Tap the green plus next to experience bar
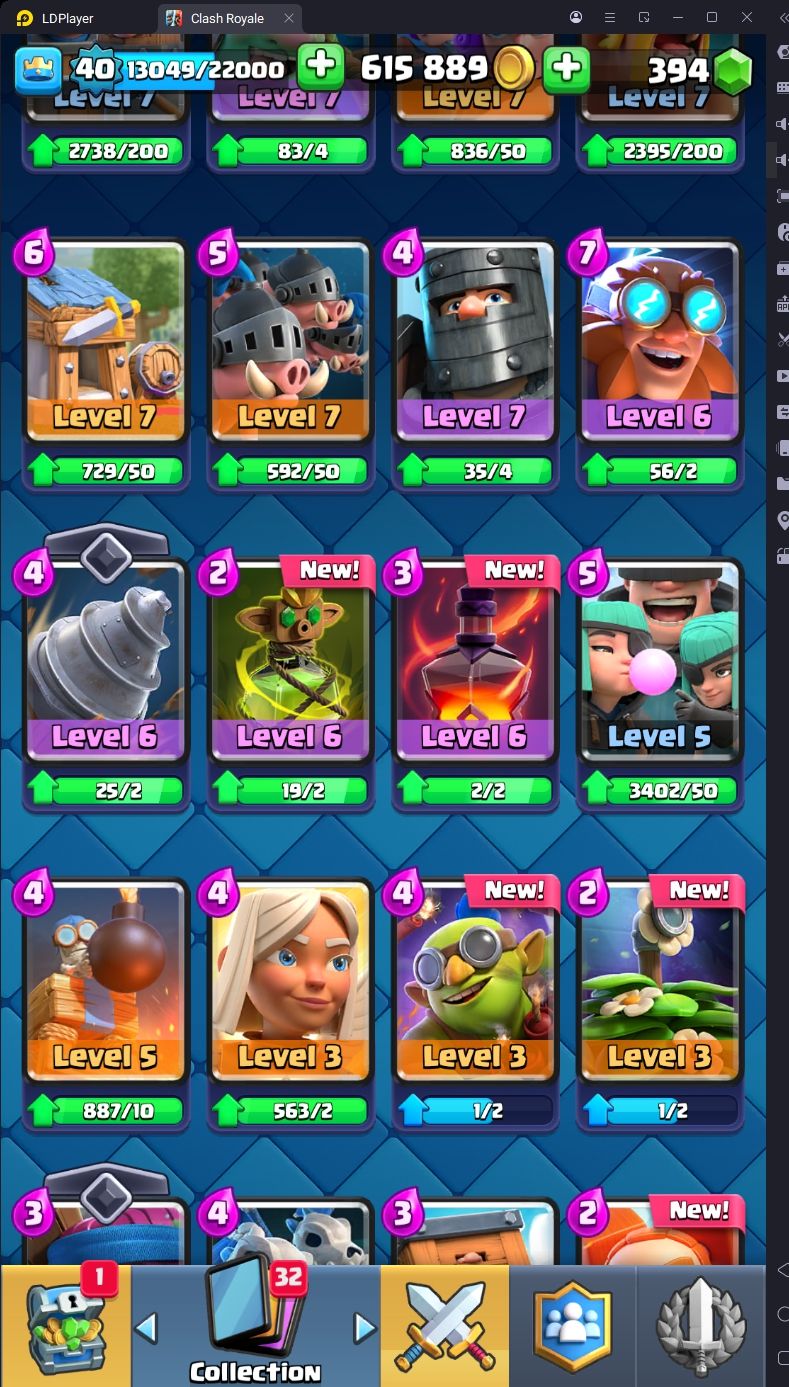Viewport: 789px width, 1387px height. point(320,67)
